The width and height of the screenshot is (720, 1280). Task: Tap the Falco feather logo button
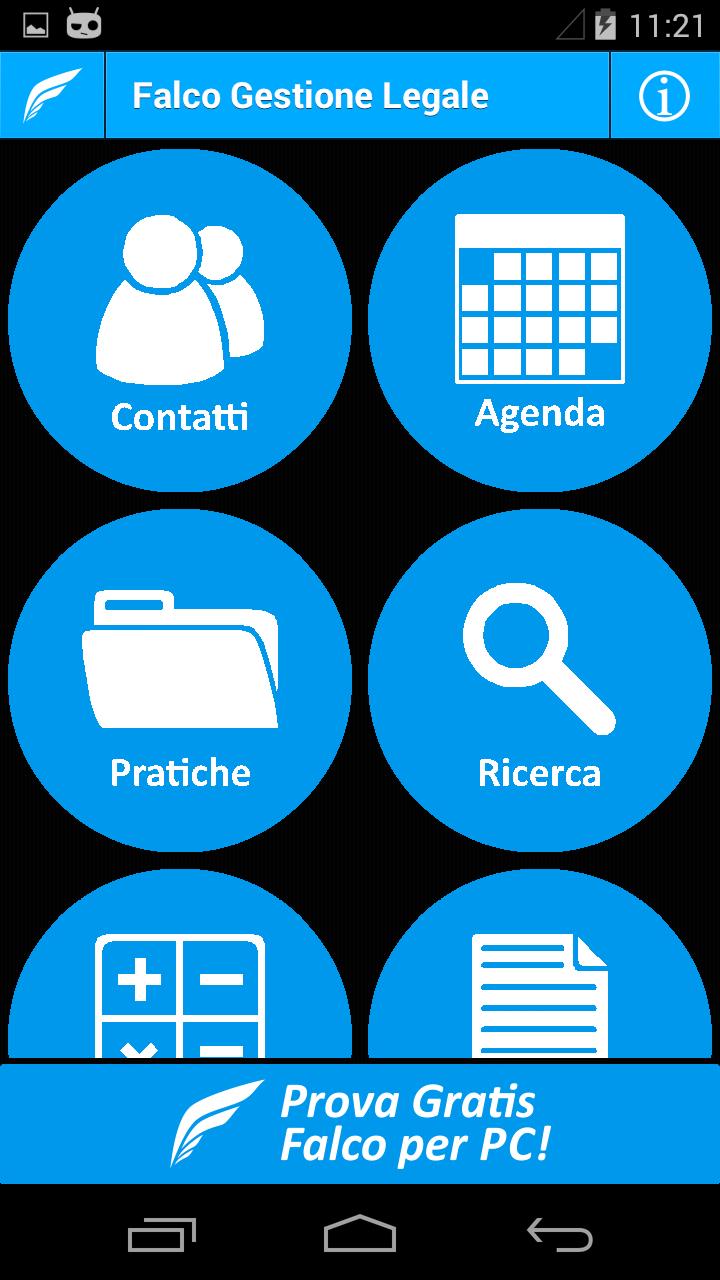pos(52,96)
